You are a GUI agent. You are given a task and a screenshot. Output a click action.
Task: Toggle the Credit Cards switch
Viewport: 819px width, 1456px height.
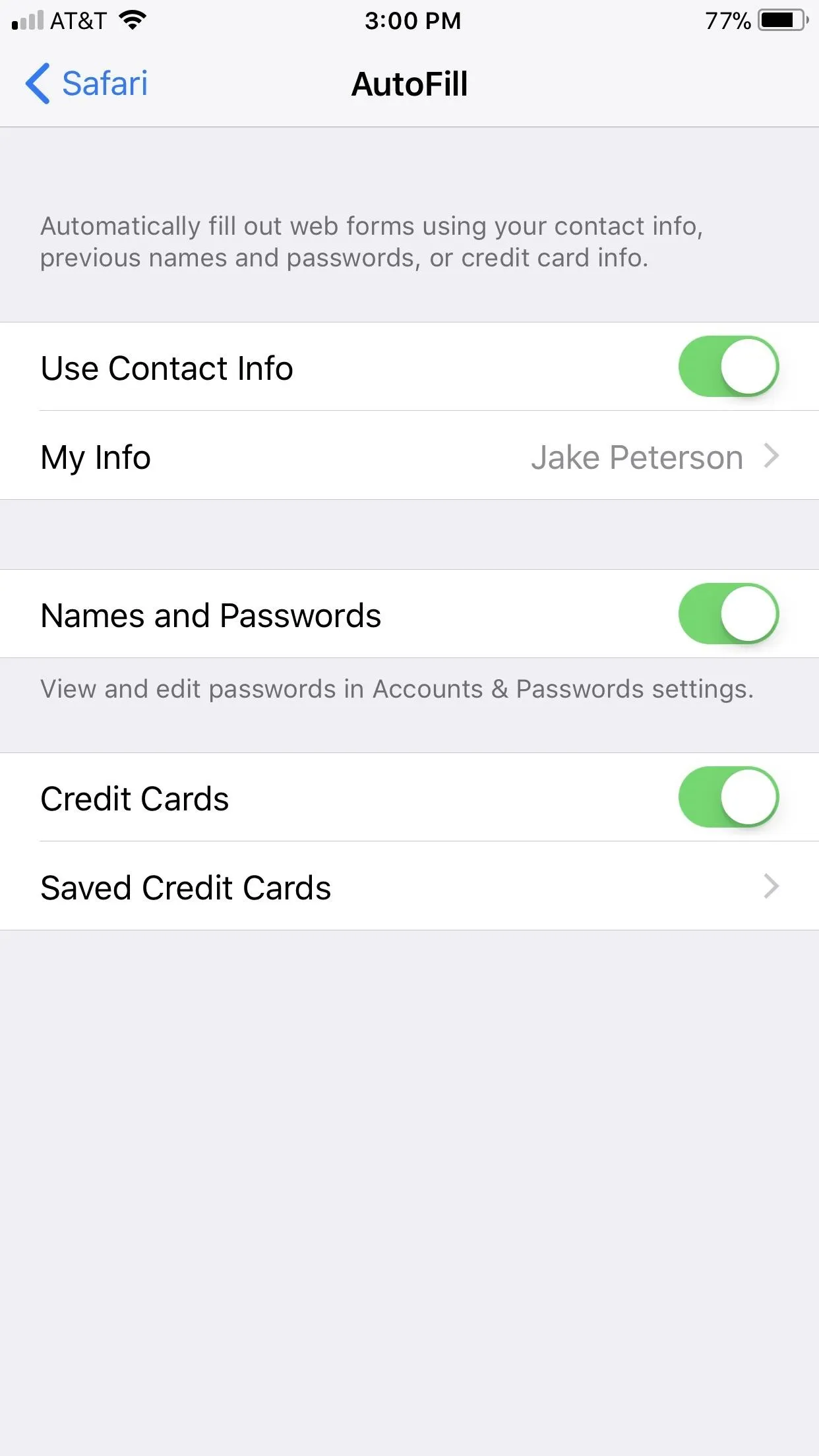tap(729, 797)
